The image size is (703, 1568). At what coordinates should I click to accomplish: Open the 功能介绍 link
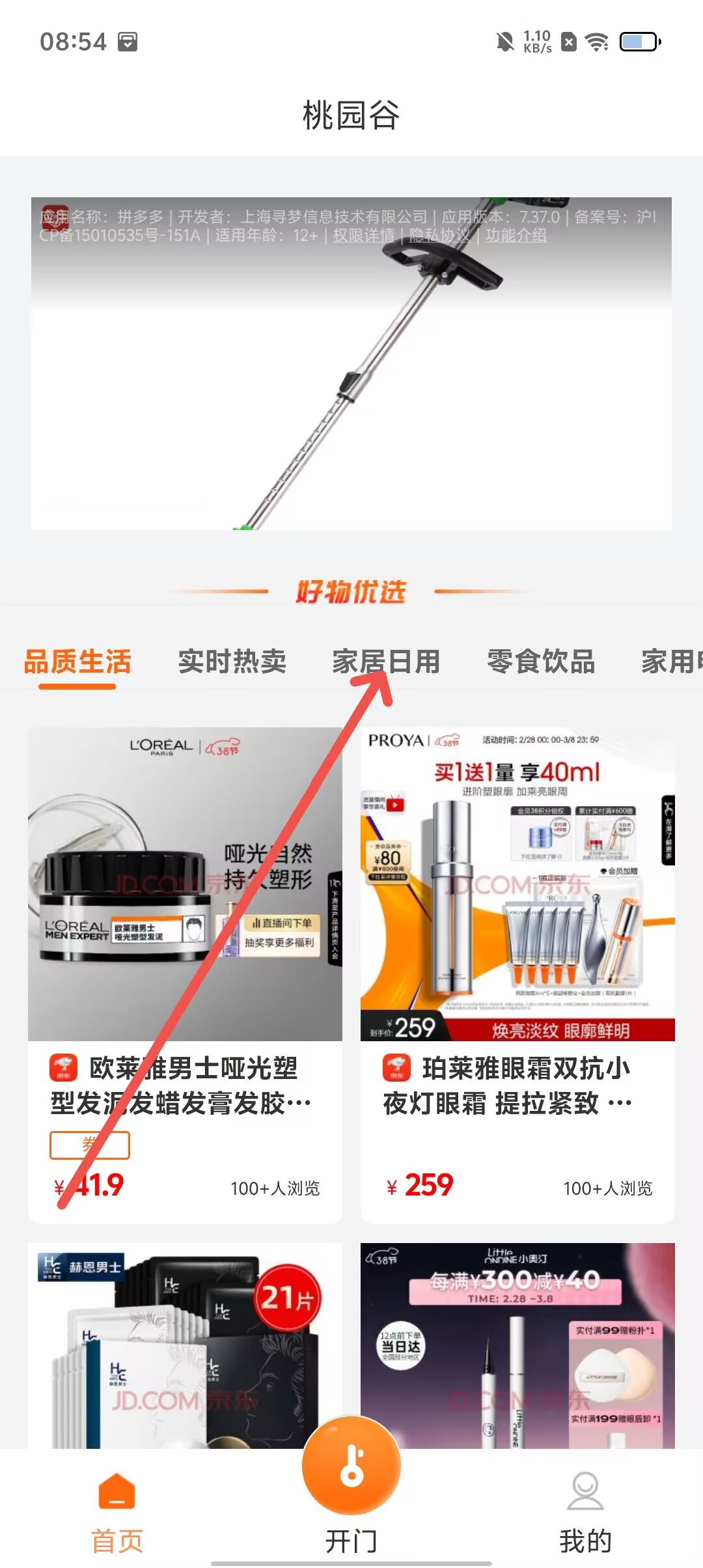(x=516, y=235)
